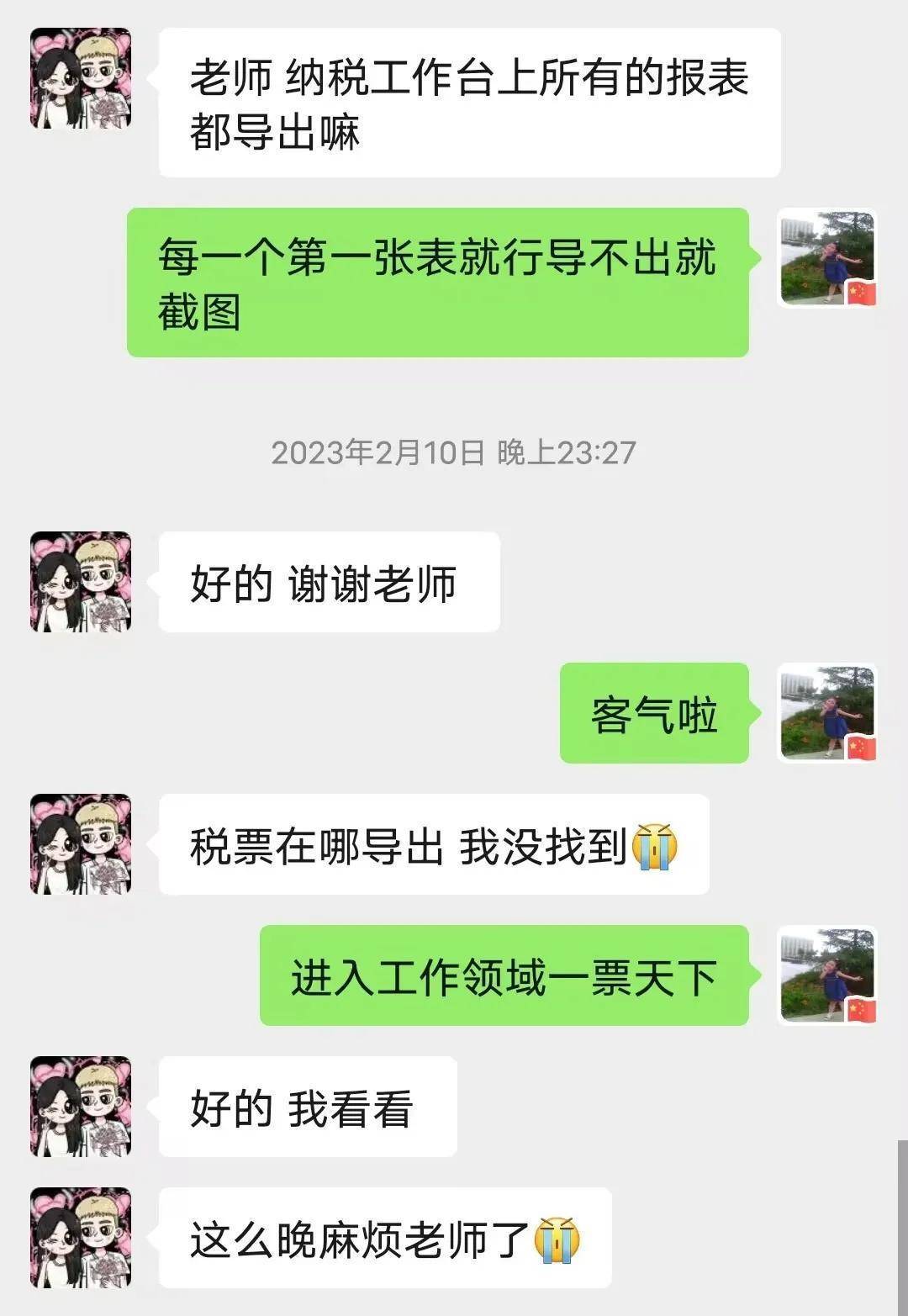The height and width of the screenshot is (1316, 908).
Task: Open teacher's profile photo beside "进入工作领域一票天下"
Action: pyautogui.click(x=827, y=975)
